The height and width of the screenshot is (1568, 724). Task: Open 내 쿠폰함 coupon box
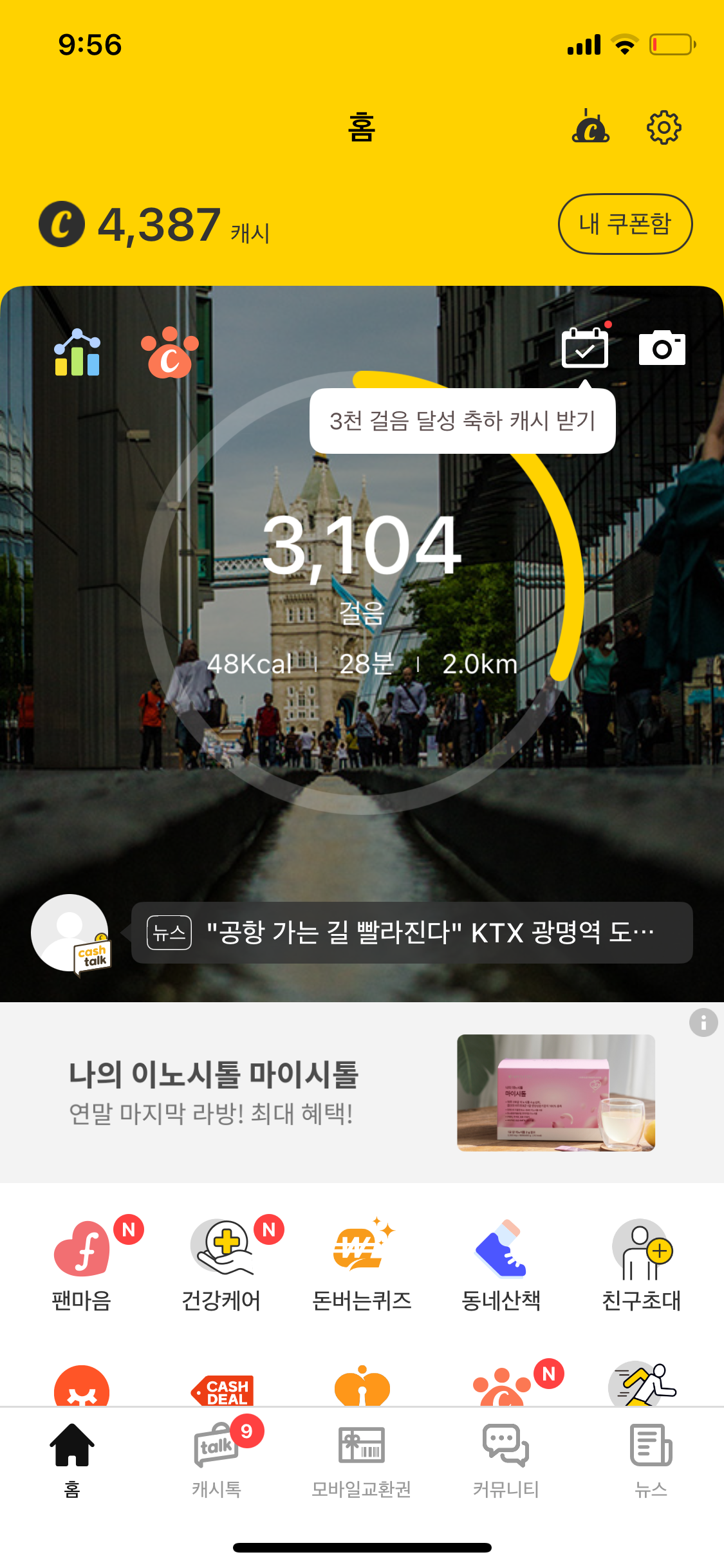coord(625,224)
